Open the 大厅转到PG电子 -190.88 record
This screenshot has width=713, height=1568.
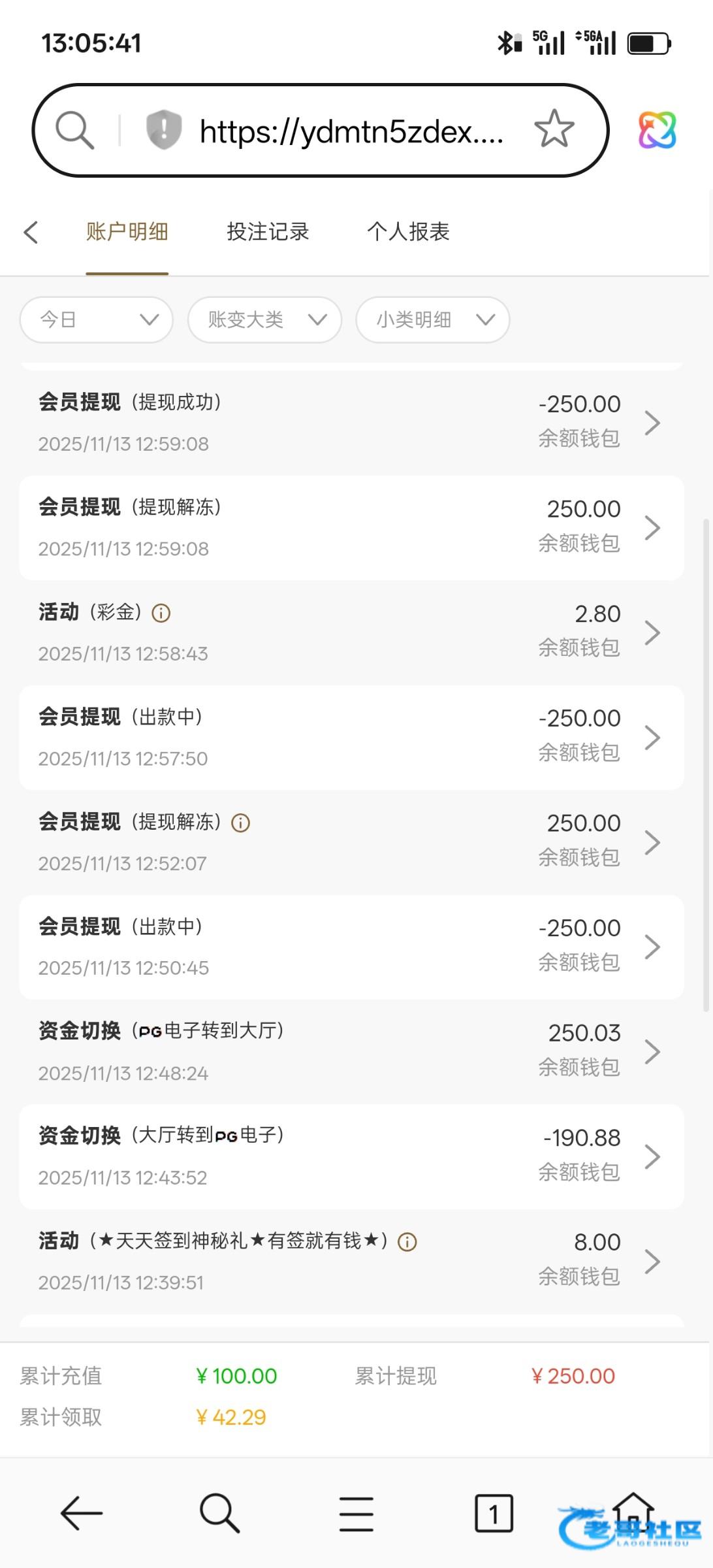click(x=351, y=1157)
